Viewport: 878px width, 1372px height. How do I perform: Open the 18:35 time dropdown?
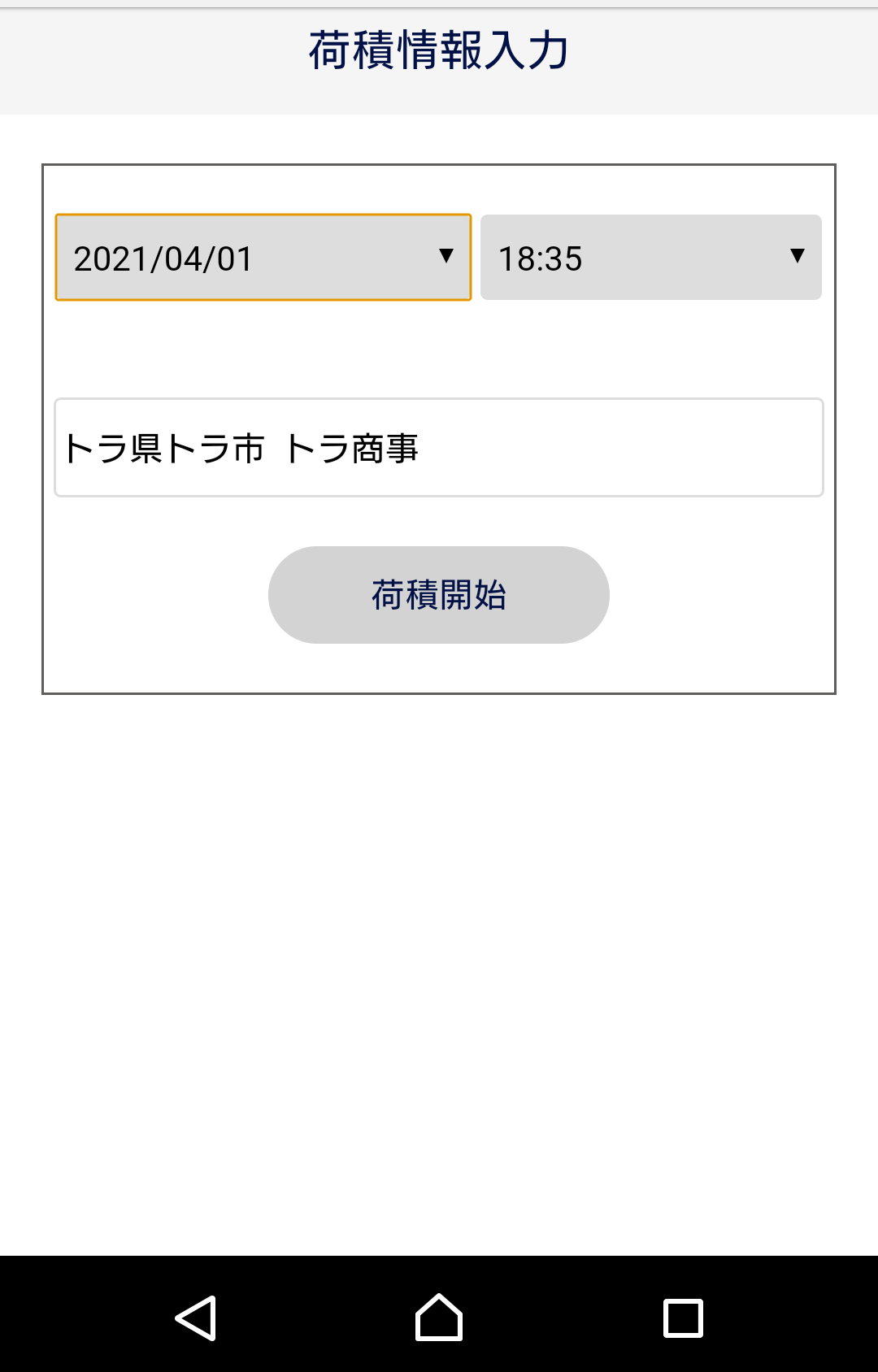pos(650,258)
